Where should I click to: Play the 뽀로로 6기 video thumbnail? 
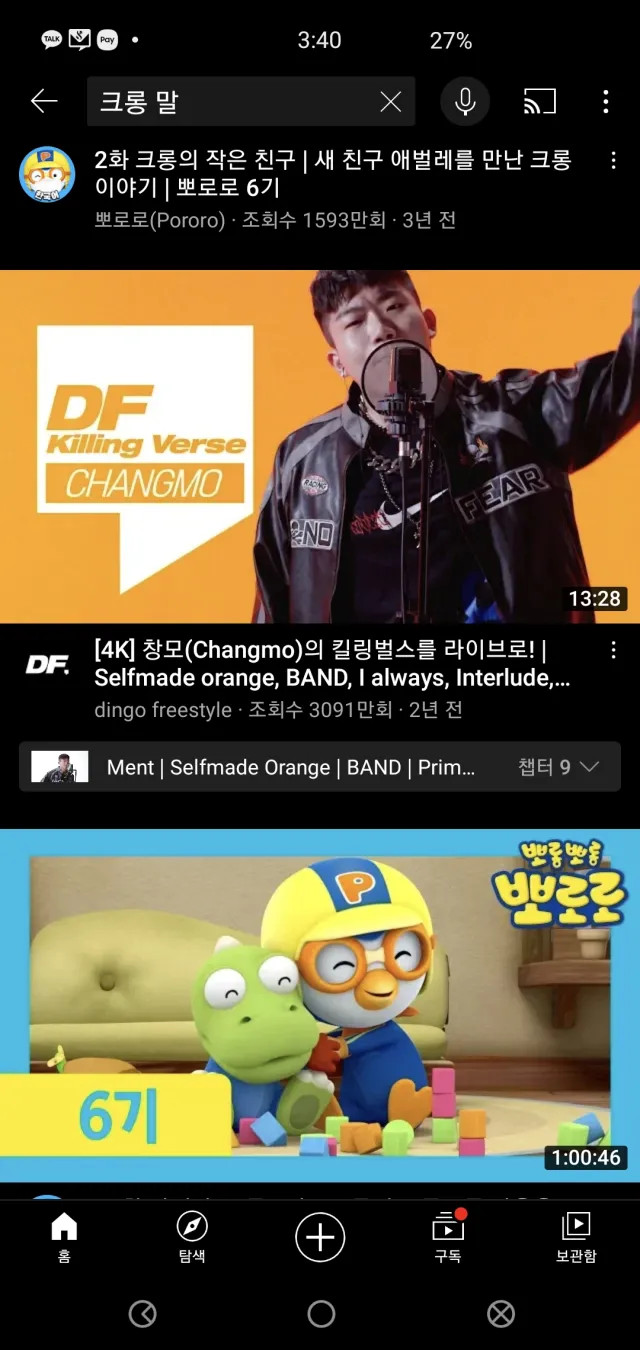coord(320,1005)
